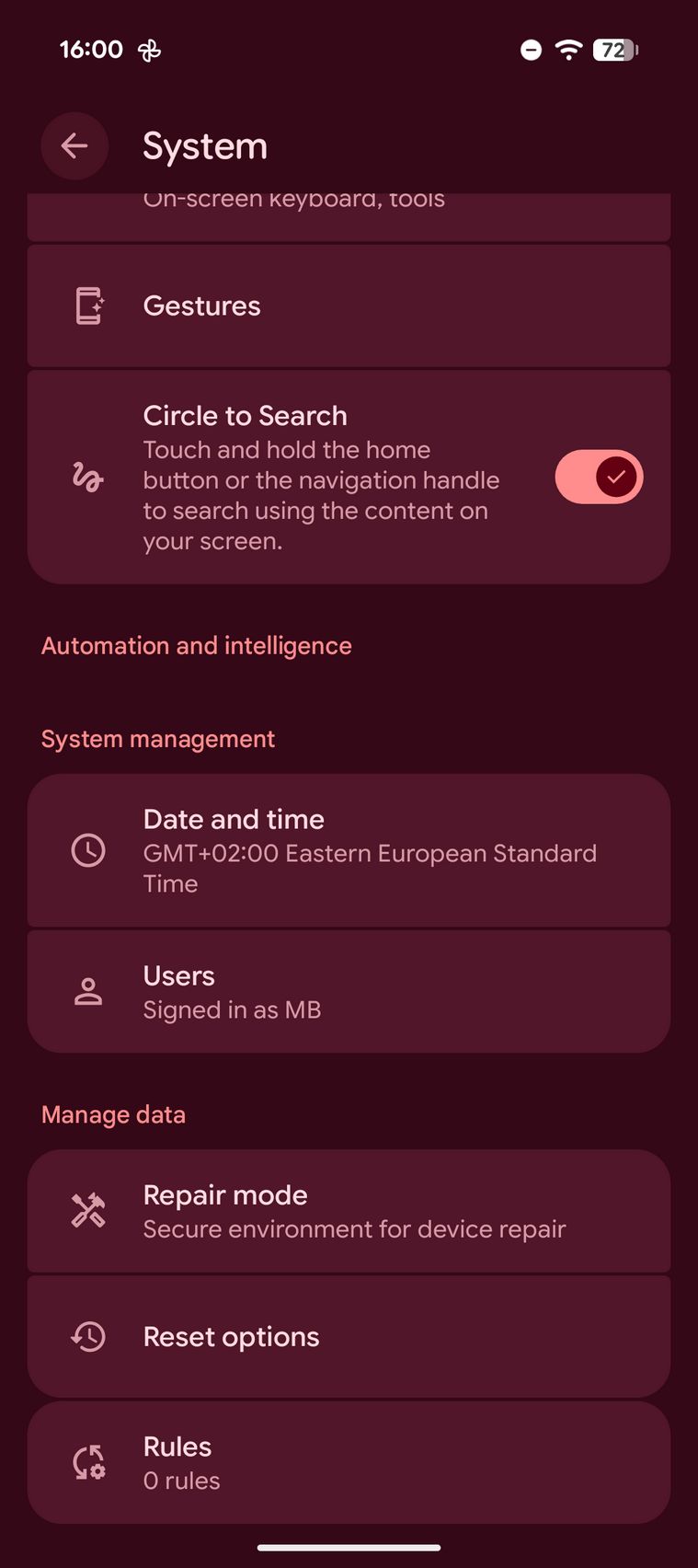Go back from System settings
698x1568 pixels.
point(74,145)
